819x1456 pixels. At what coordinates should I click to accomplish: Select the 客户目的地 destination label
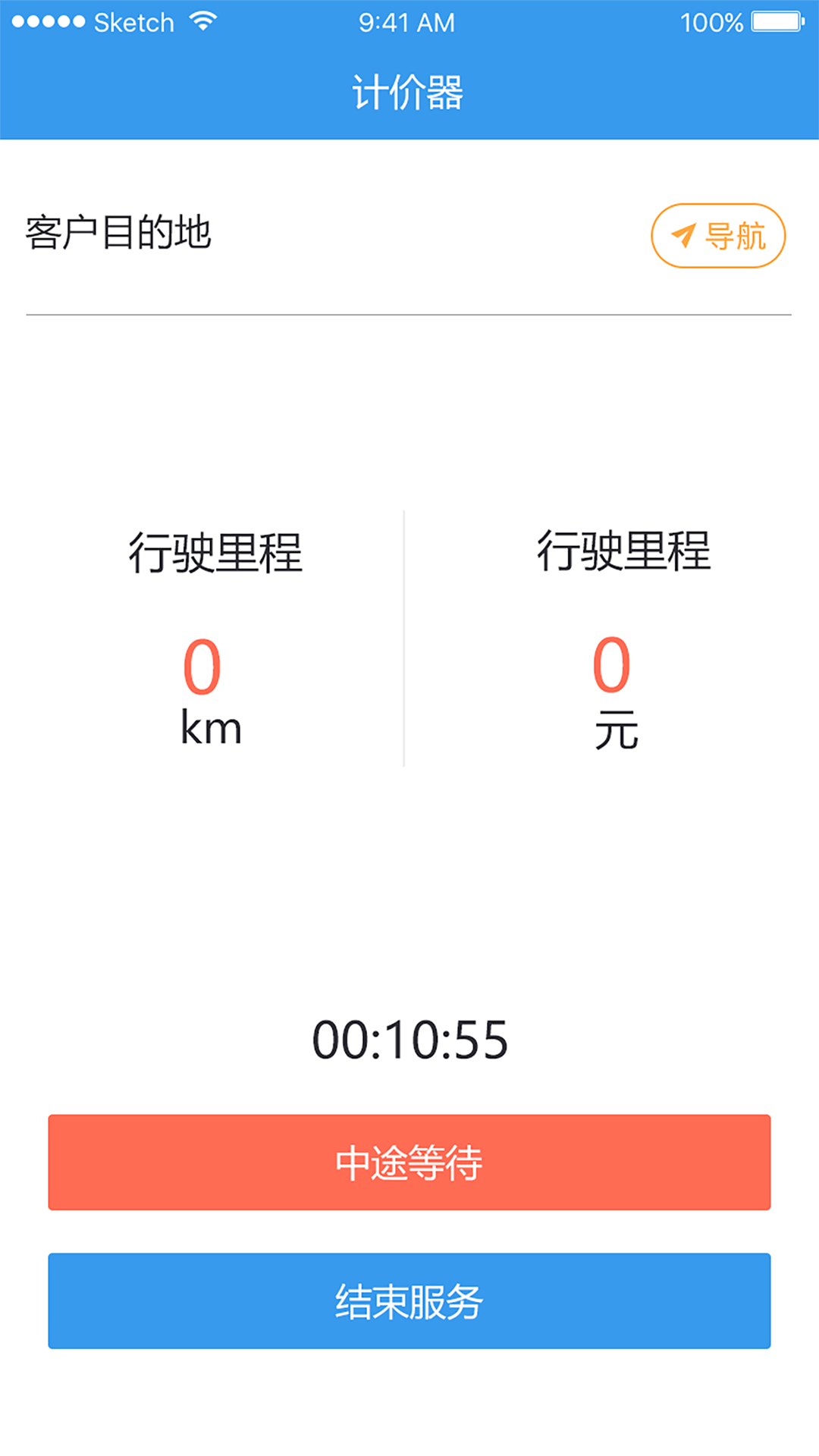(x=118, y=234)
